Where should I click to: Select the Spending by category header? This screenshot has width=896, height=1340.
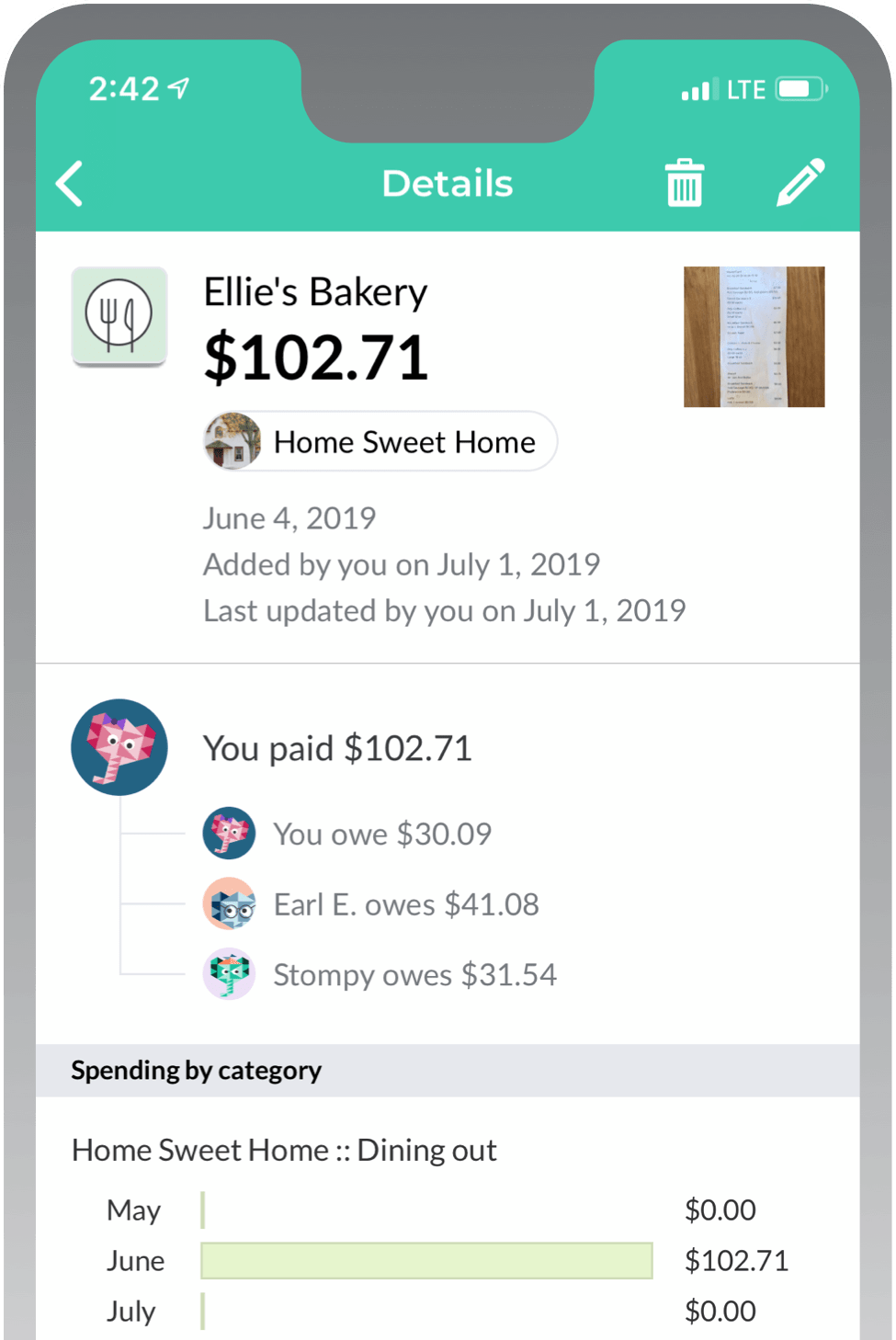click(196, 1070)
